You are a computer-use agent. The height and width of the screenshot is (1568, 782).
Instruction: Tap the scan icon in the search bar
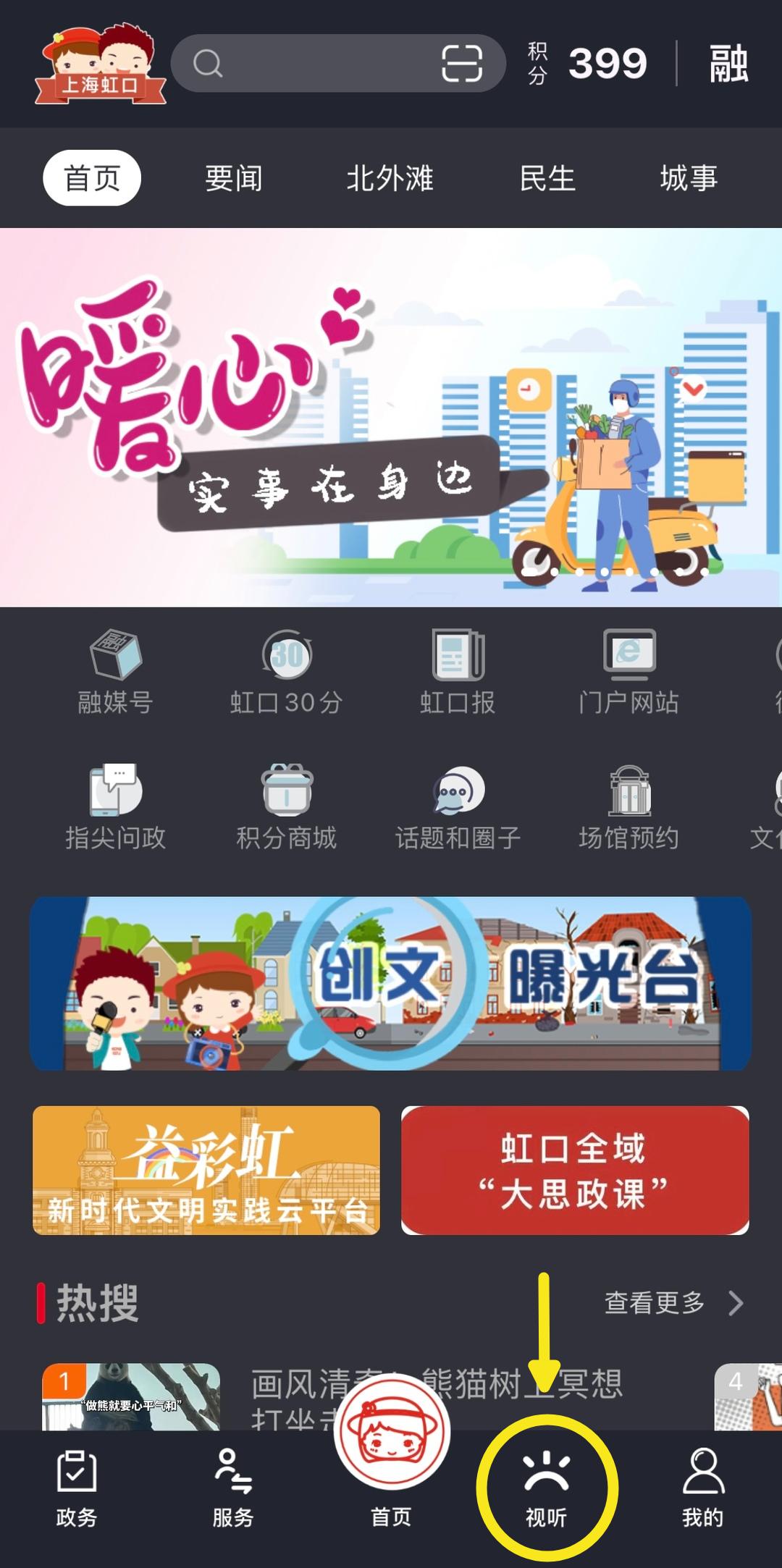coord(462,64)
